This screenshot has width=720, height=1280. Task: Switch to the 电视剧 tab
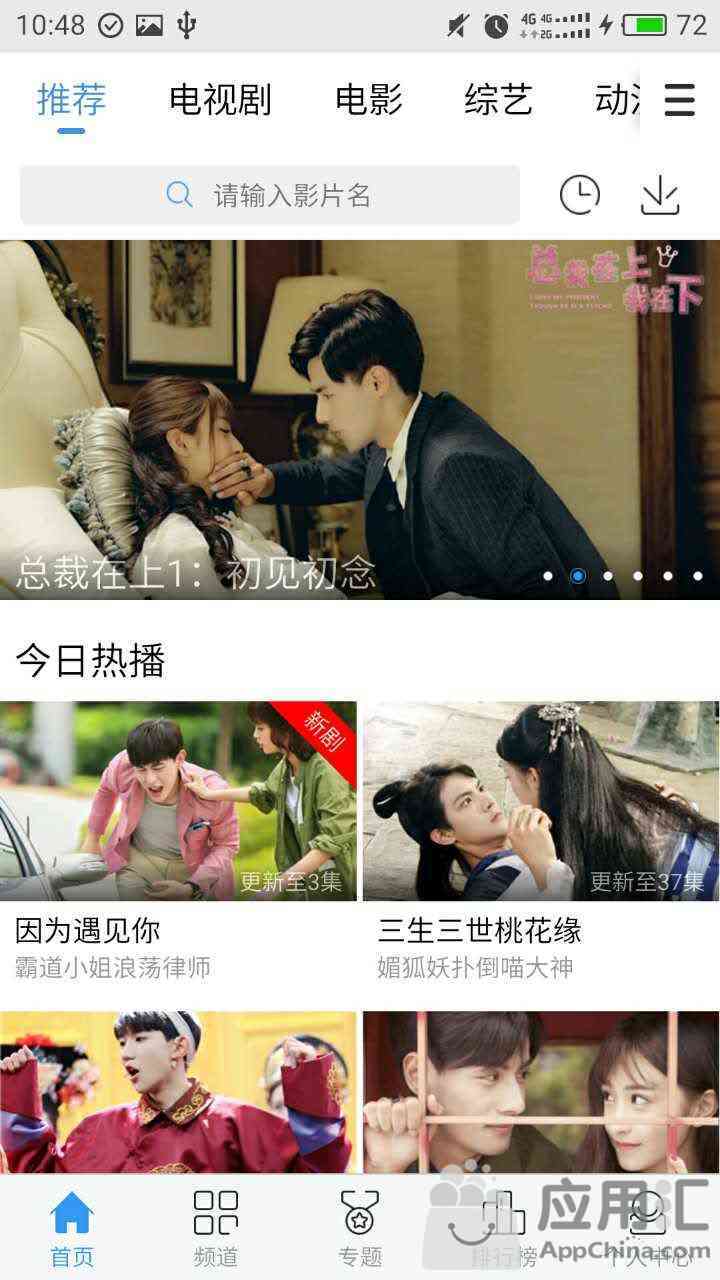[x=220, y=100]
